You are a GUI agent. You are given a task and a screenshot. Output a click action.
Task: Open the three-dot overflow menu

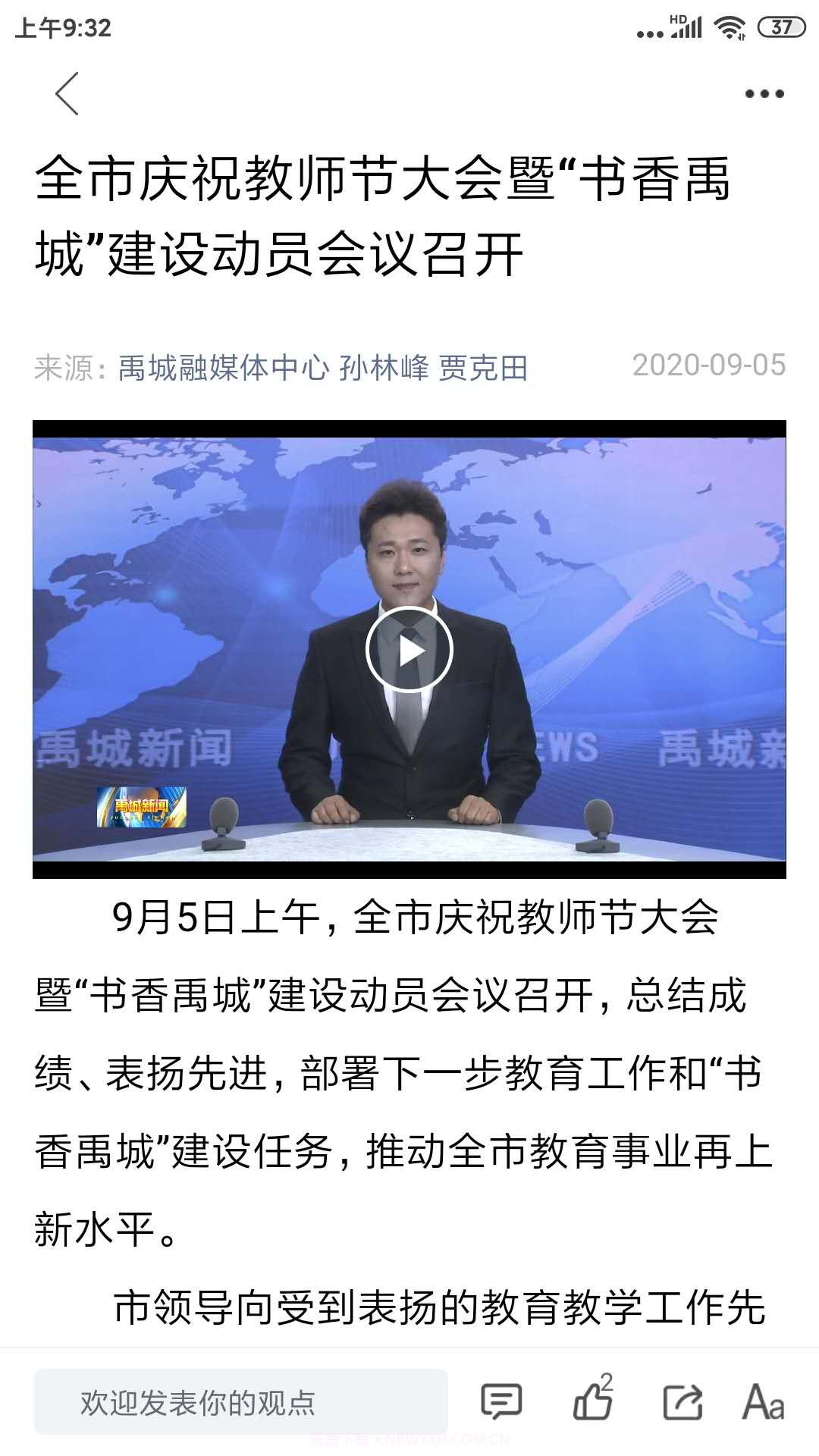tap(764, 94)
